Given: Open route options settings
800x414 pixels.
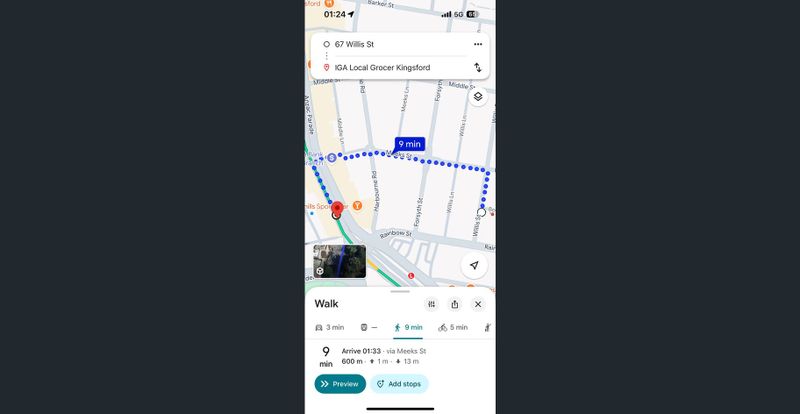Looking at the screenshot, I should click(x=431, y=304).
